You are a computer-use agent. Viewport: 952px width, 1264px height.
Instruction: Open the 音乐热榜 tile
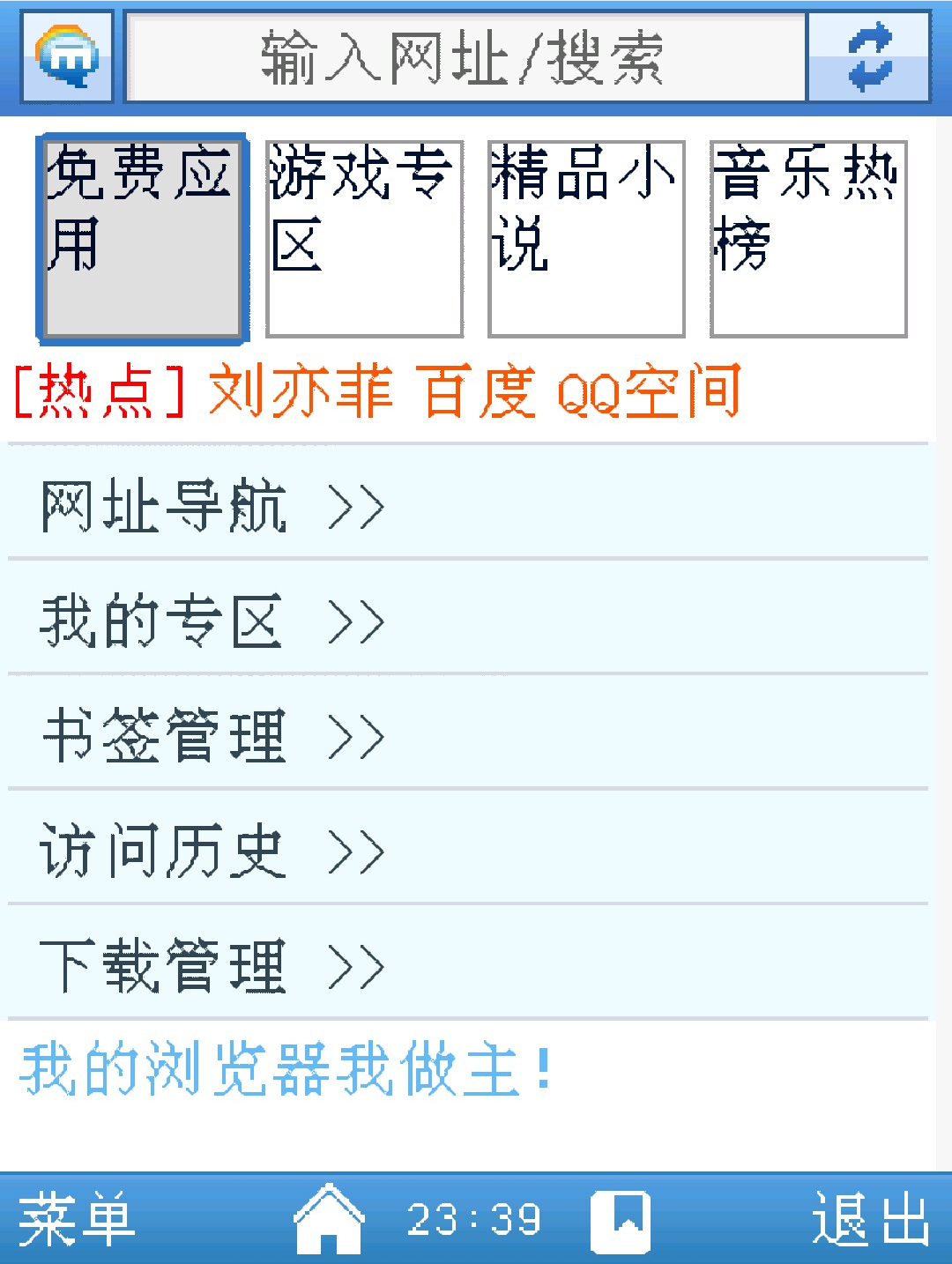pos(808,238)
